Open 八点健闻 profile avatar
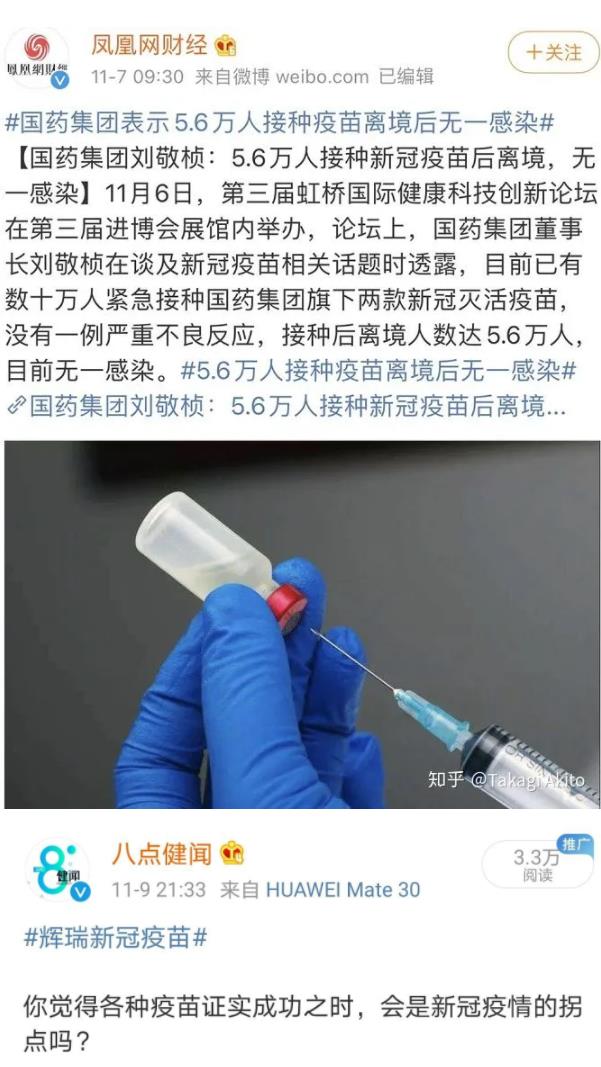The width and height of the screenshot is (601, 1067). 57,868
